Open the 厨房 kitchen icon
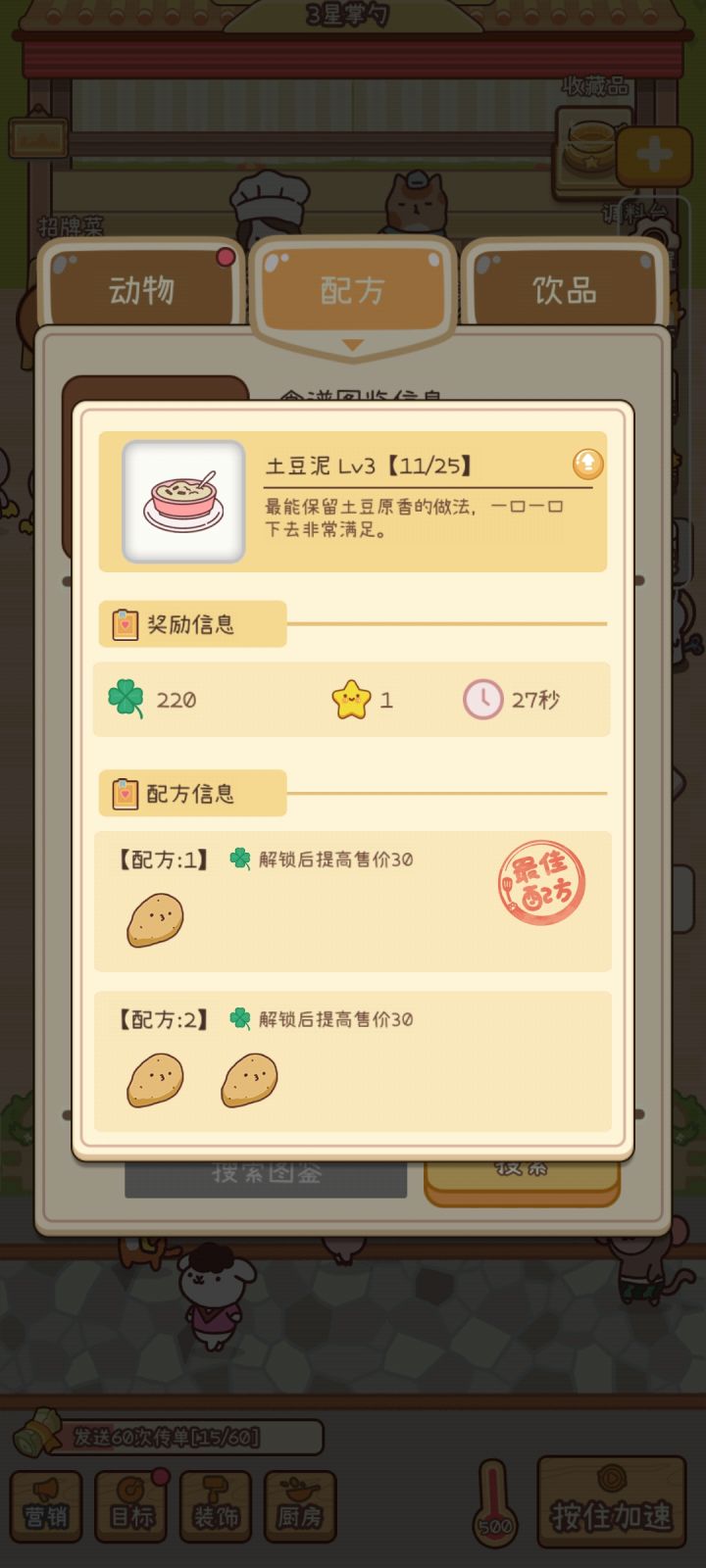The height and width of the screenshot is (1568, 706). tap(299, 1506)
